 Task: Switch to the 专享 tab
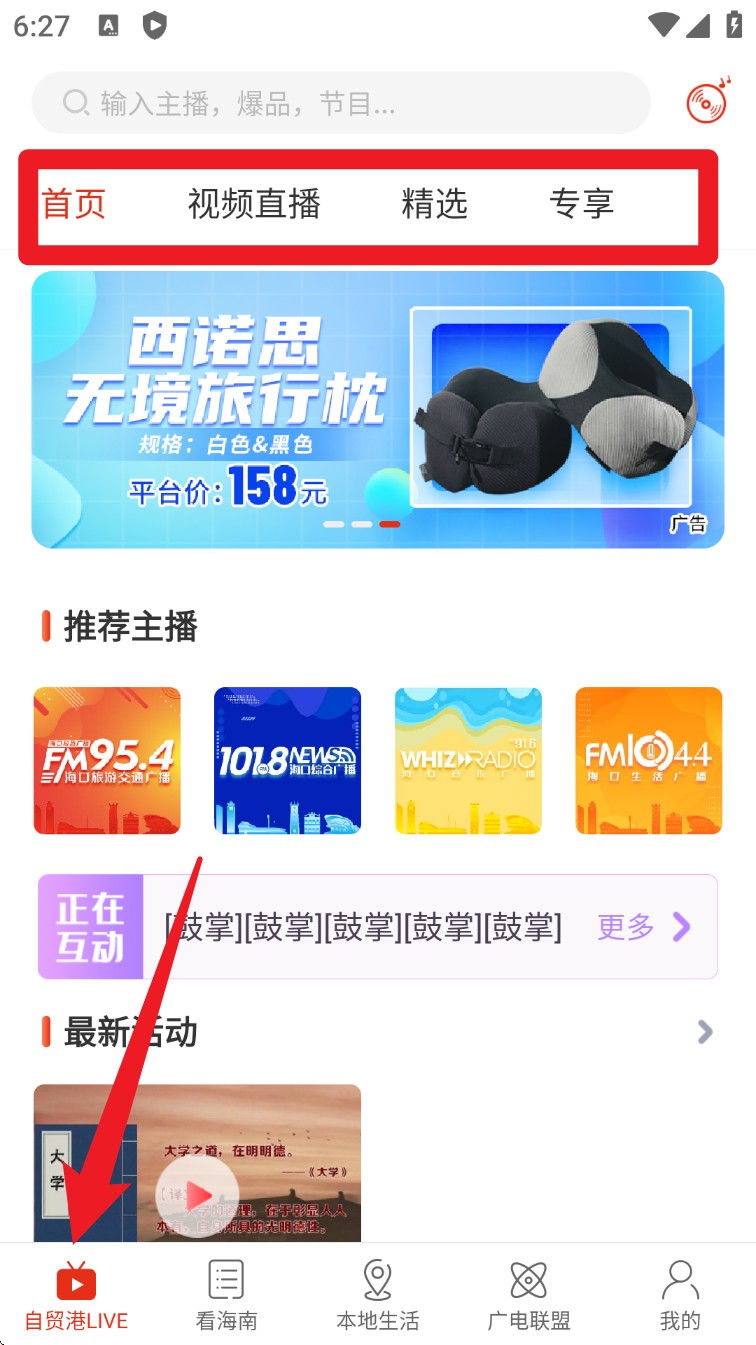581,204
